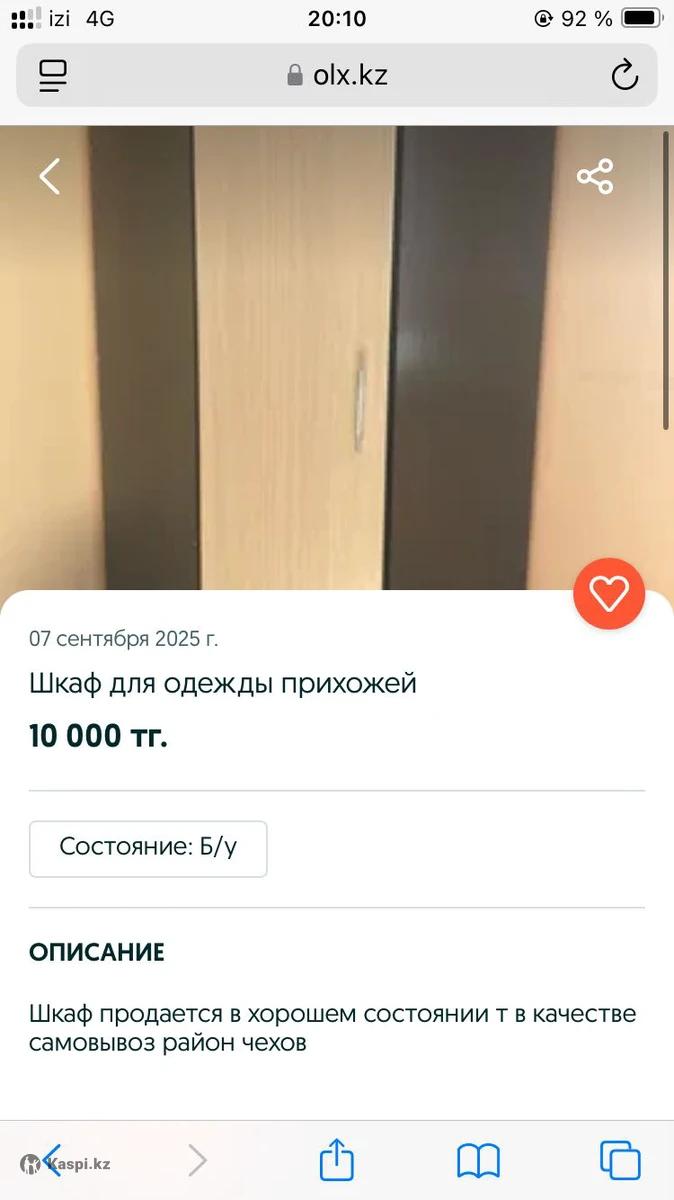Image resolution: width=674 pixels, height=1200 pixels.
Task: Tap the olx.kz address bar
Action: (x=337, y=75)
